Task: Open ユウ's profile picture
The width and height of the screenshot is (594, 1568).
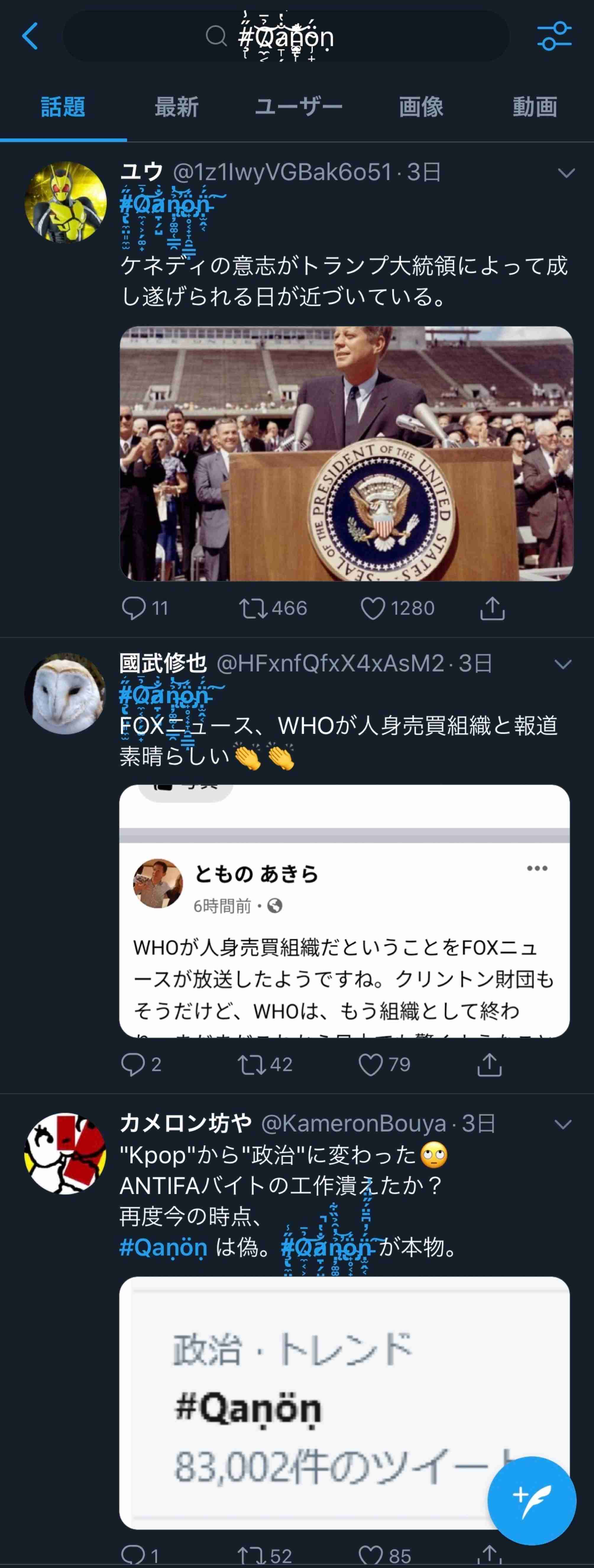Action: point(65,202)
